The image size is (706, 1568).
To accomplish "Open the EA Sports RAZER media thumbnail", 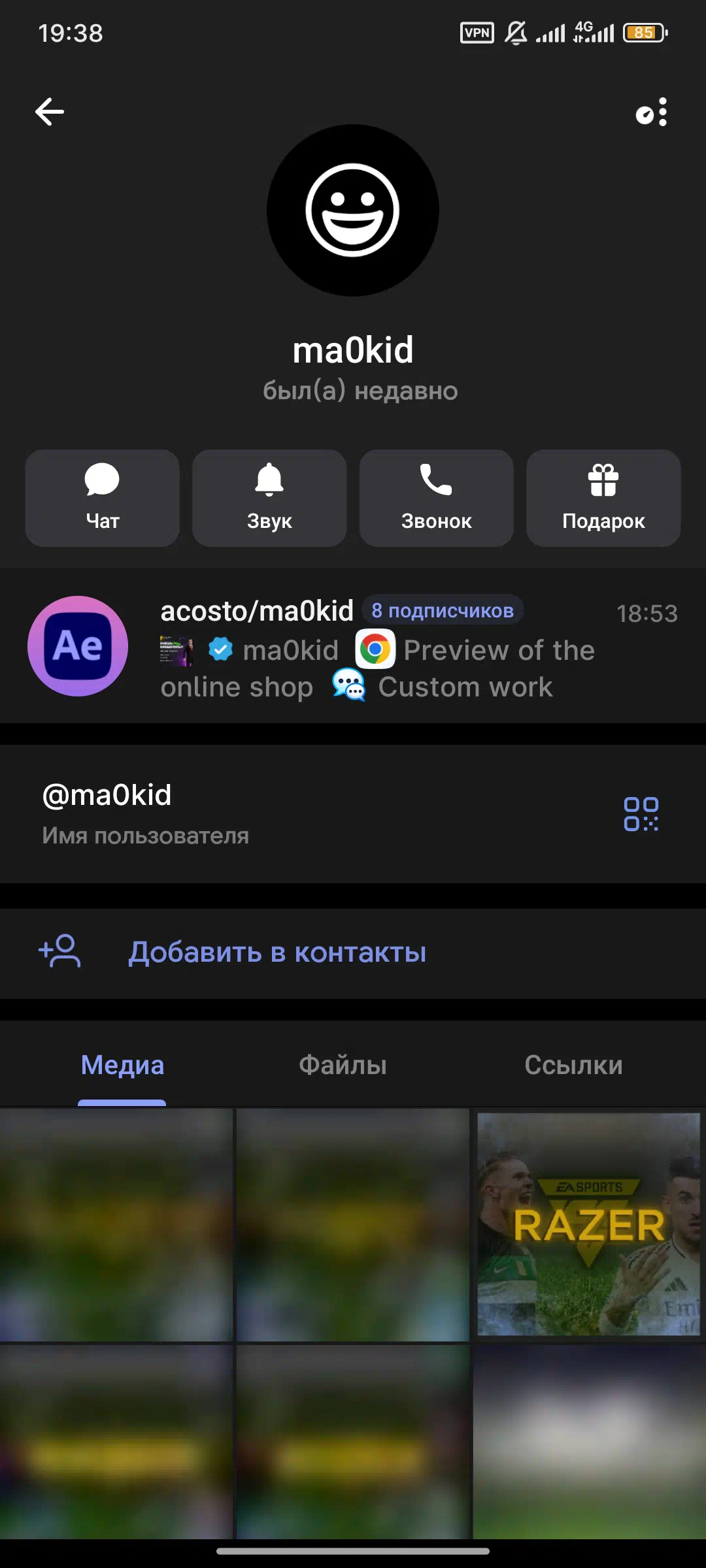I will tap(588, 1224).
